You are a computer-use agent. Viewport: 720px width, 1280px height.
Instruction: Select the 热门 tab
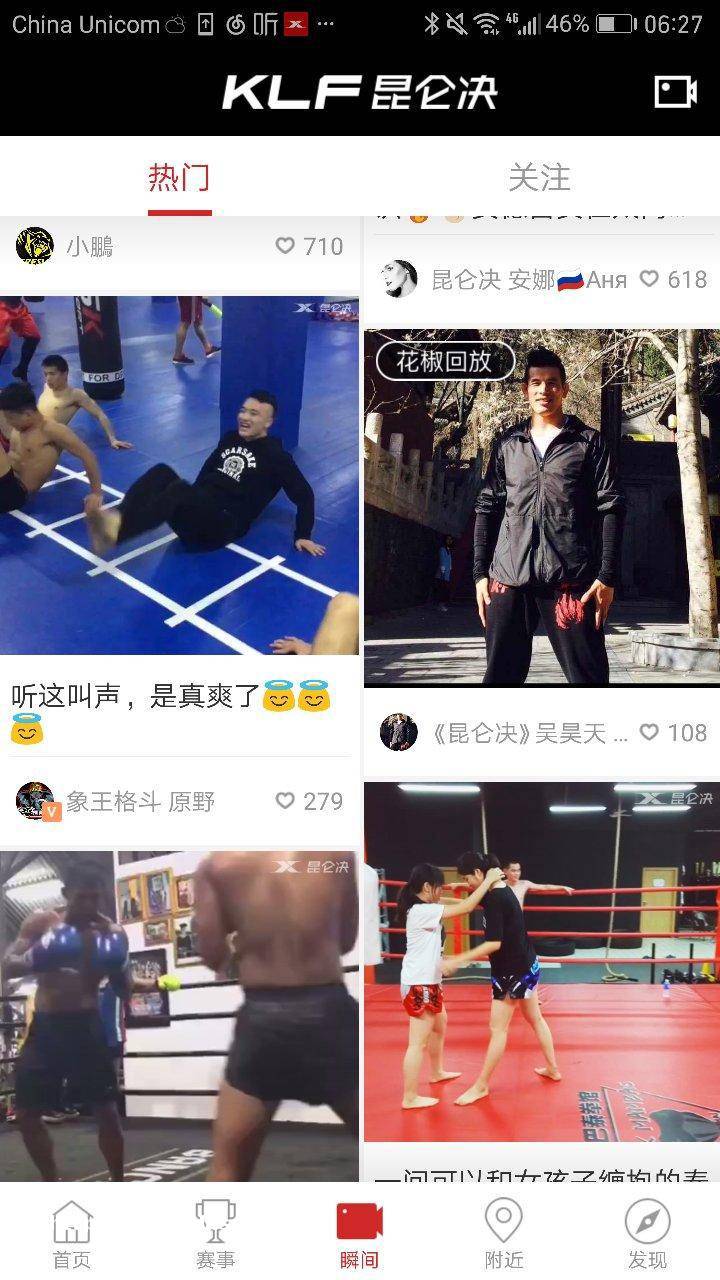tap(179, 178)
